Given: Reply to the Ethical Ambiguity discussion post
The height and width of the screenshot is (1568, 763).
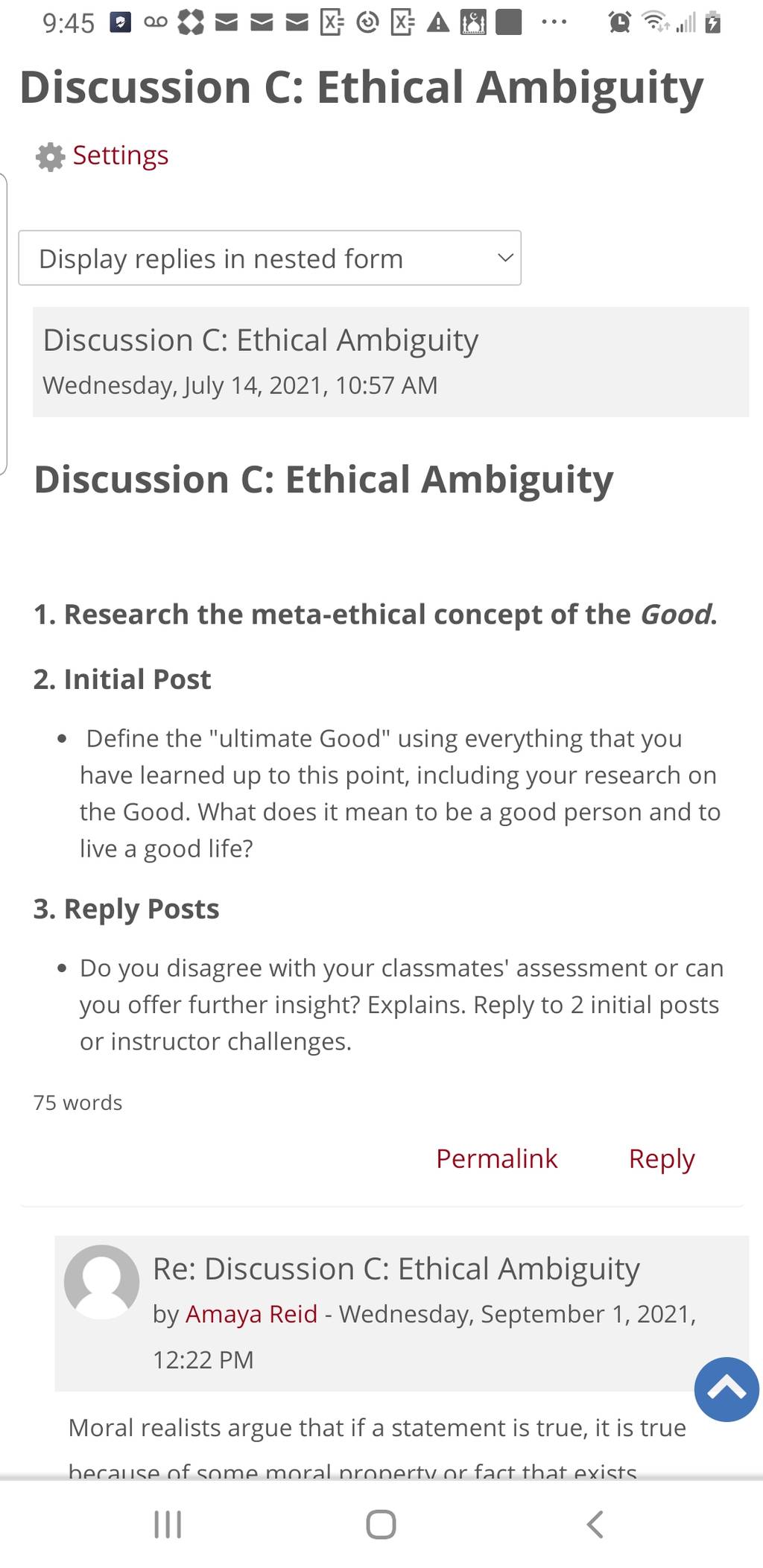Looking at the screenshot, I should tap(662, 1159).
